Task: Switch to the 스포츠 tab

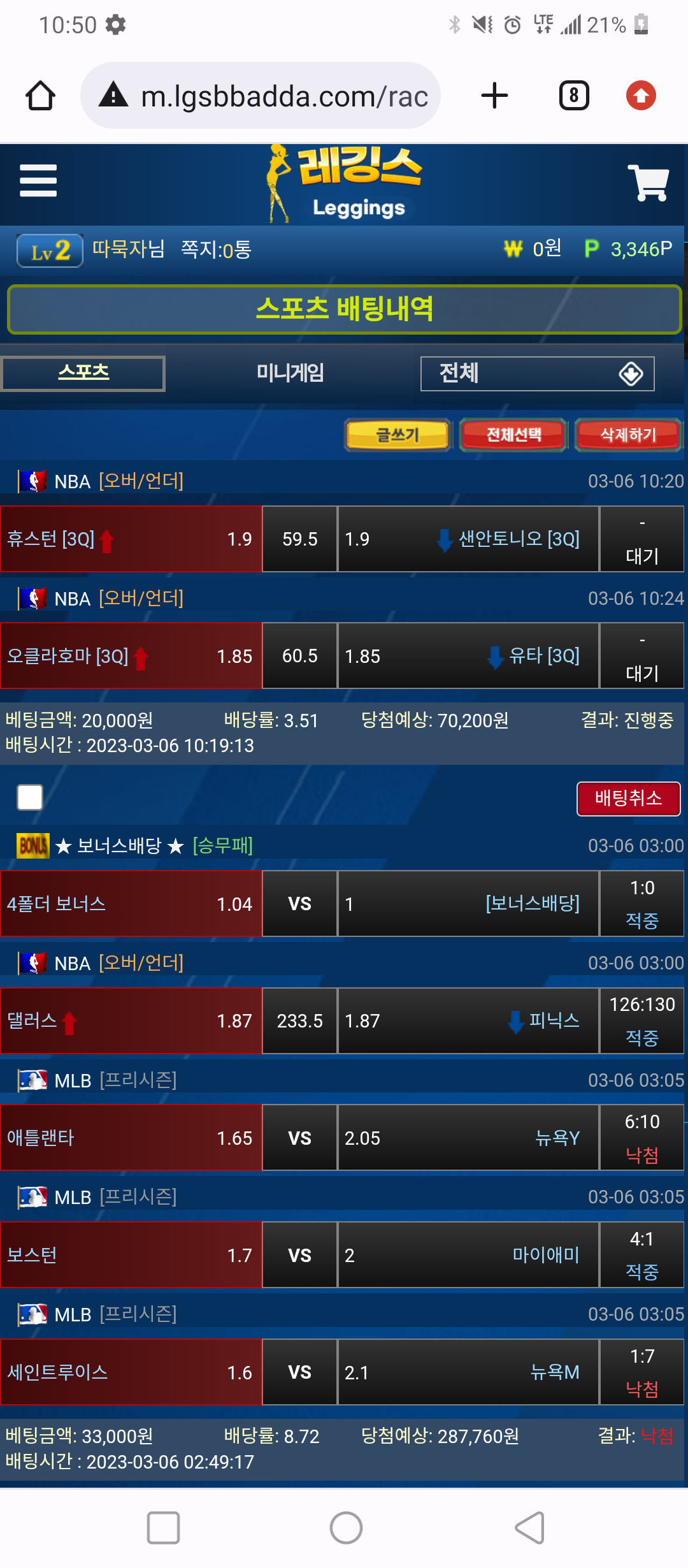Action: pos(83,373)
